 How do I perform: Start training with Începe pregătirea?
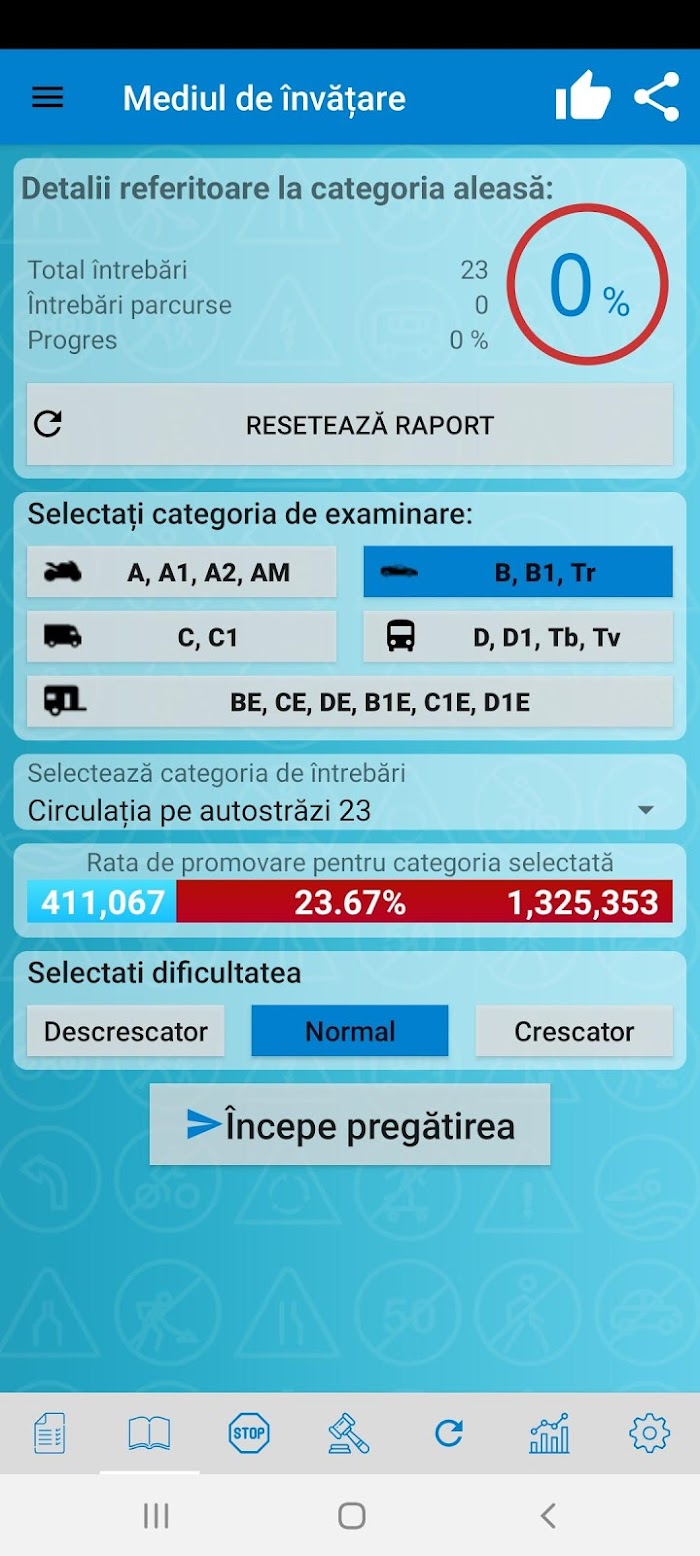tap(350, 1125)
